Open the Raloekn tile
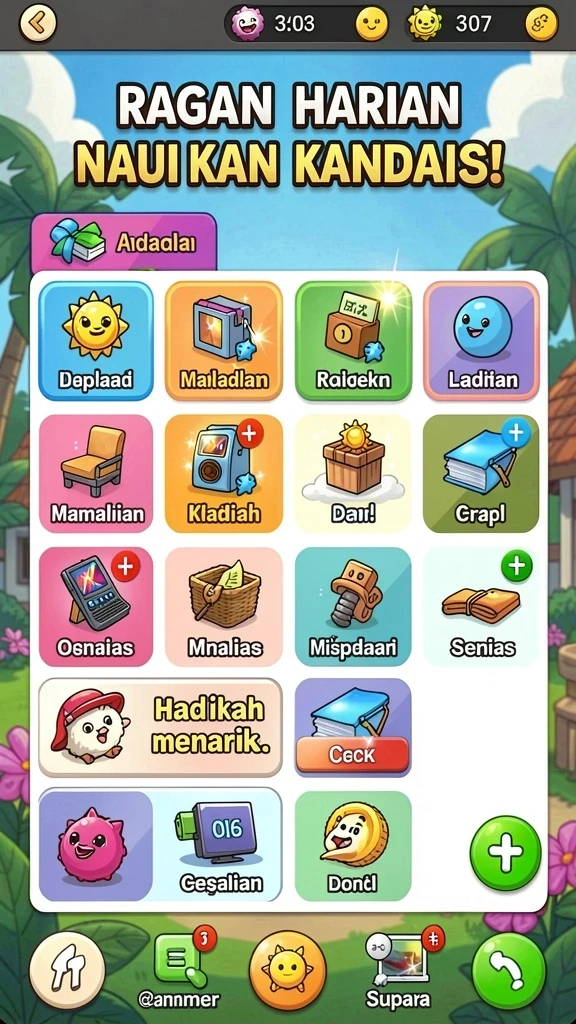The height and width of the screenshot is (1024, 576). [x=353, y=340]
